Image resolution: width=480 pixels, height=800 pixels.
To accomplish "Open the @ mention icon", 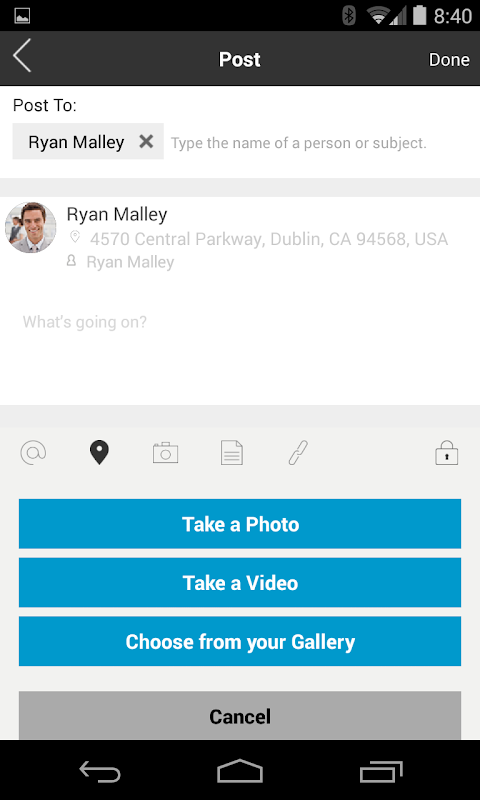I will [33, 453].
